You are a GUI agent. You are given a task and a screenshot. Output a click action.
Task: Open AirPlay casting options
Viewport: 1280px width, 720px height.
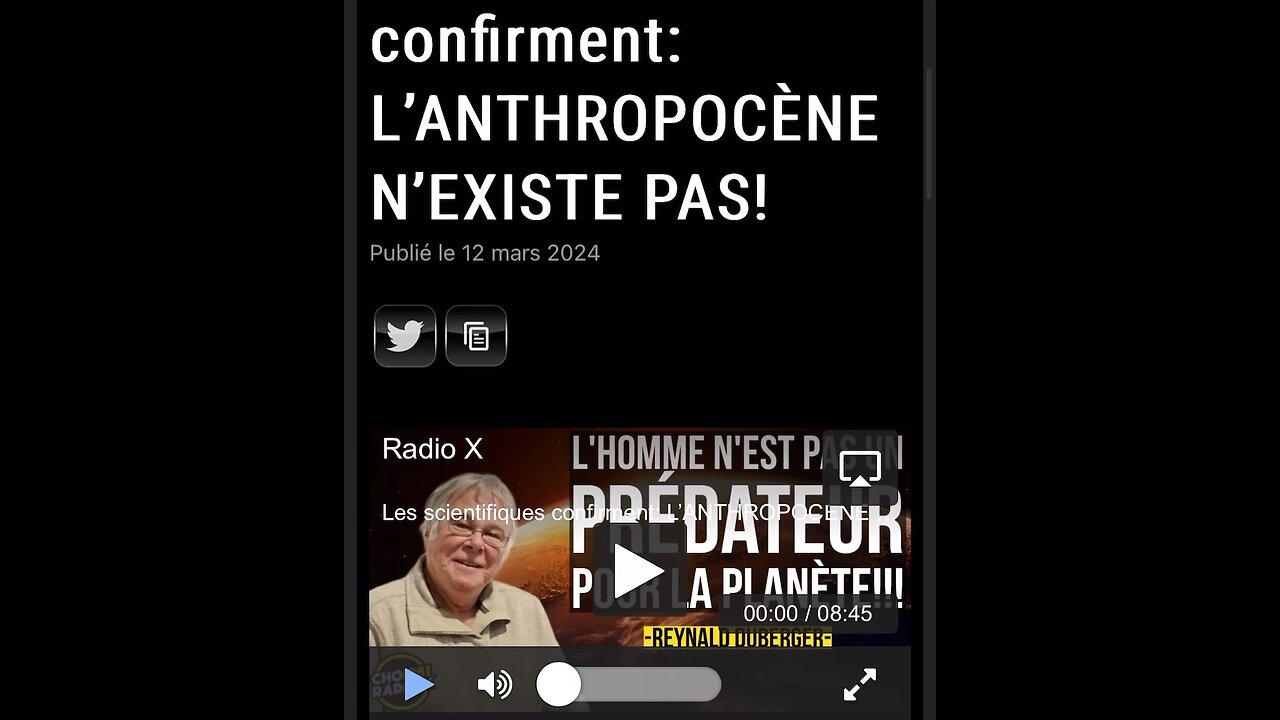860,468
